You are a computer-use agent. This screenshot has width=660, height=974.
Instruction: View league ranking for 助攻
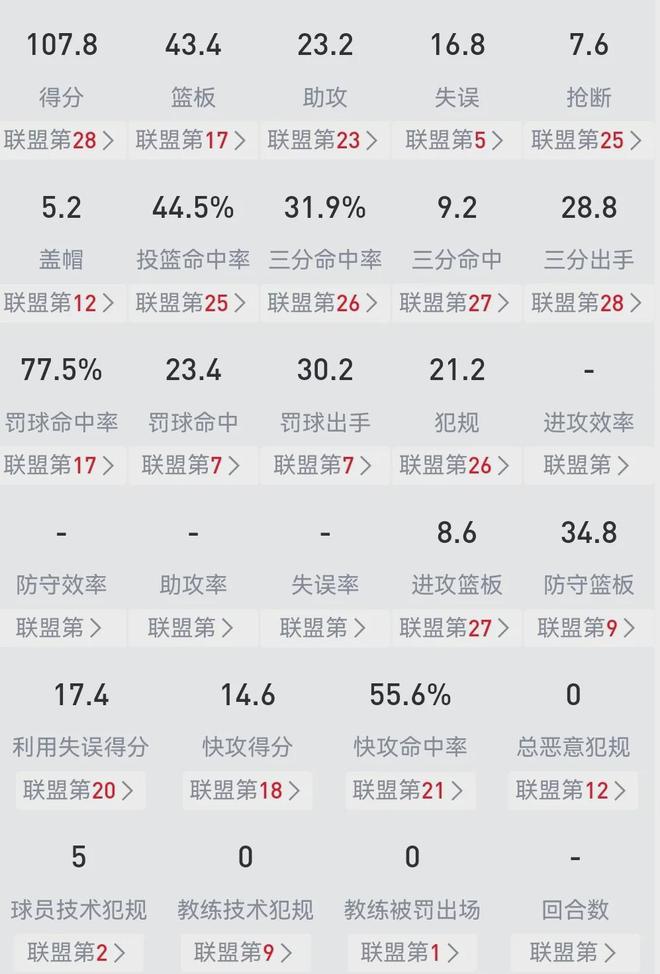coord(325,140)
